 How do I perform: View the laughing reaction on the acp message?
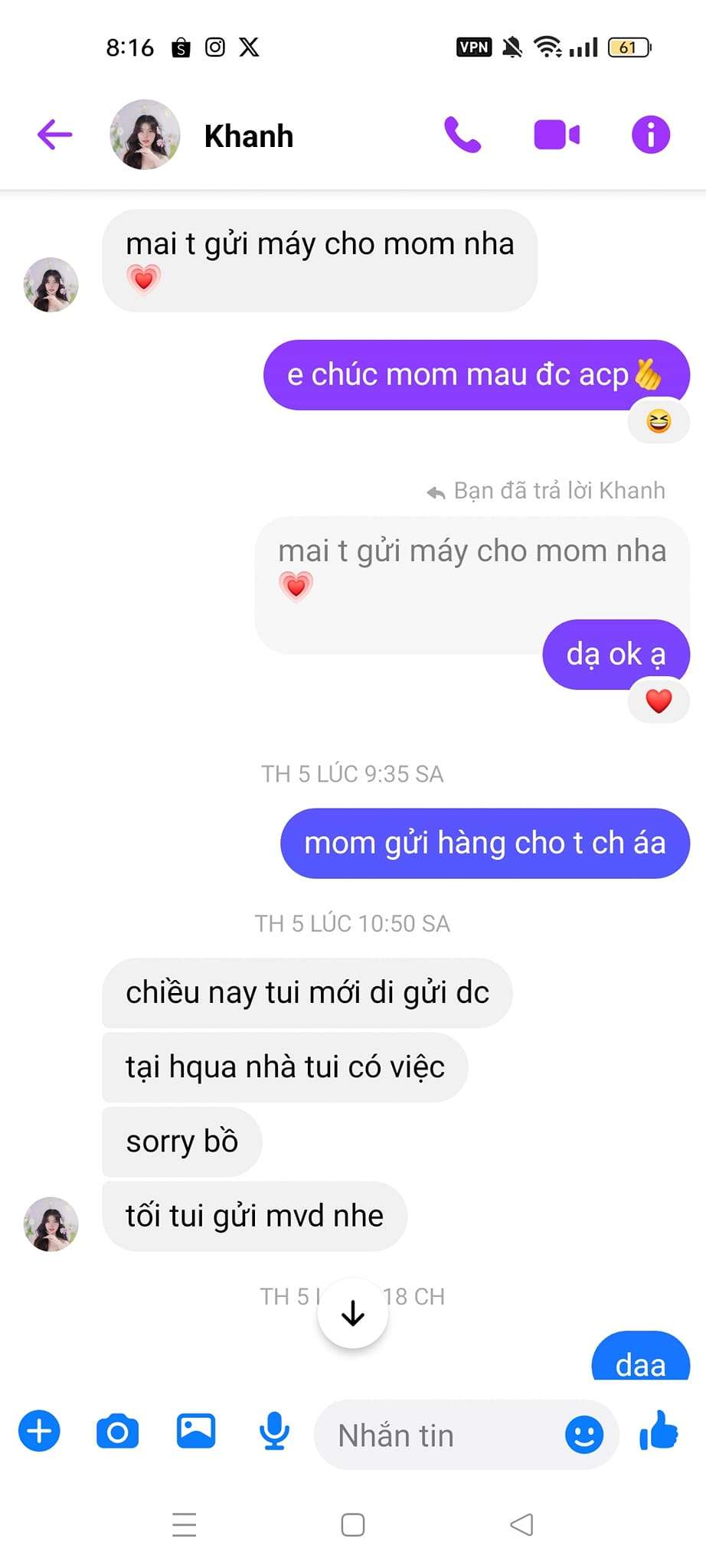coord(659,421)
